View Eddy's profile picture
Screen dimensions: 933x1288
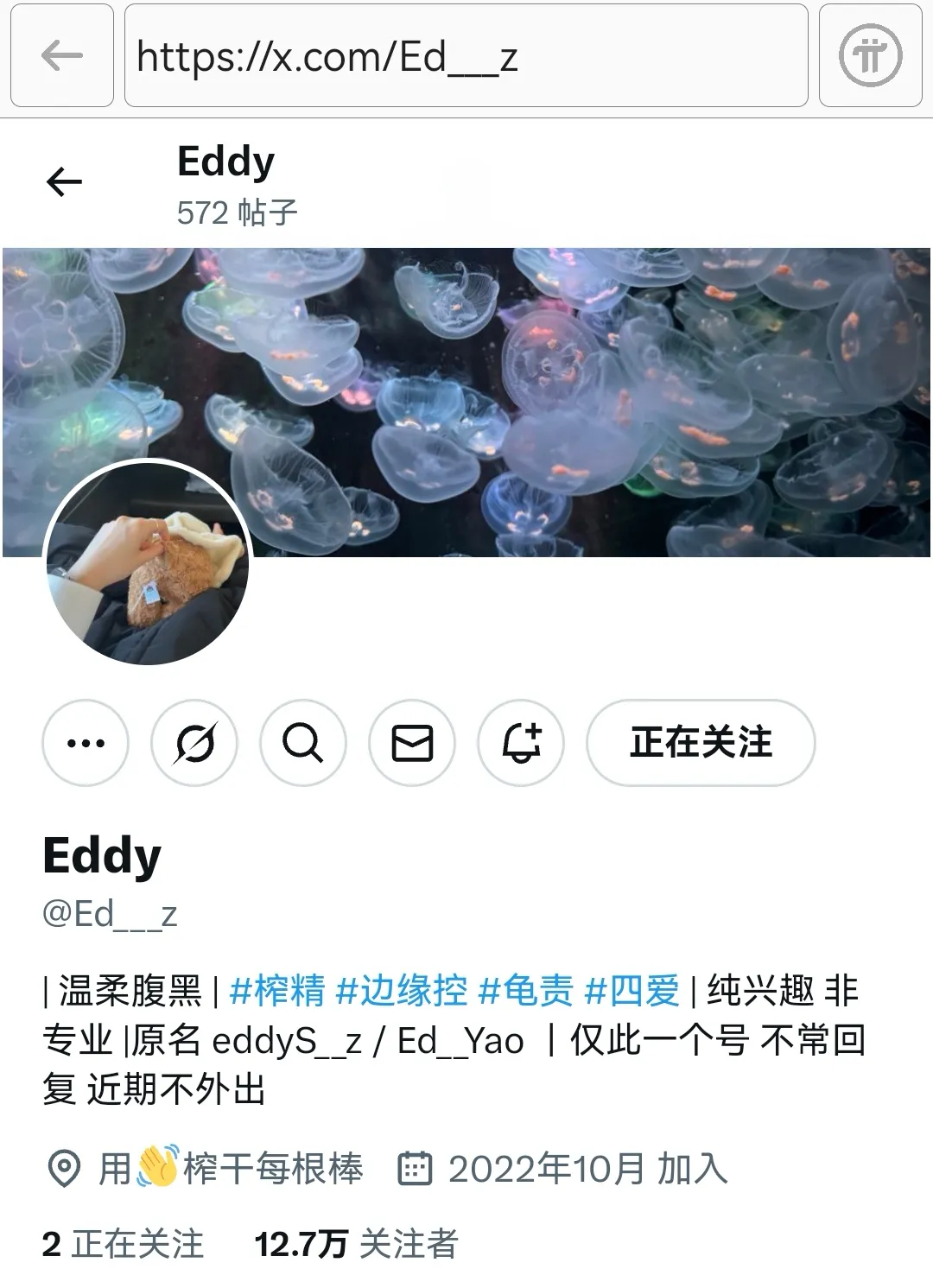tap(147, 562)
